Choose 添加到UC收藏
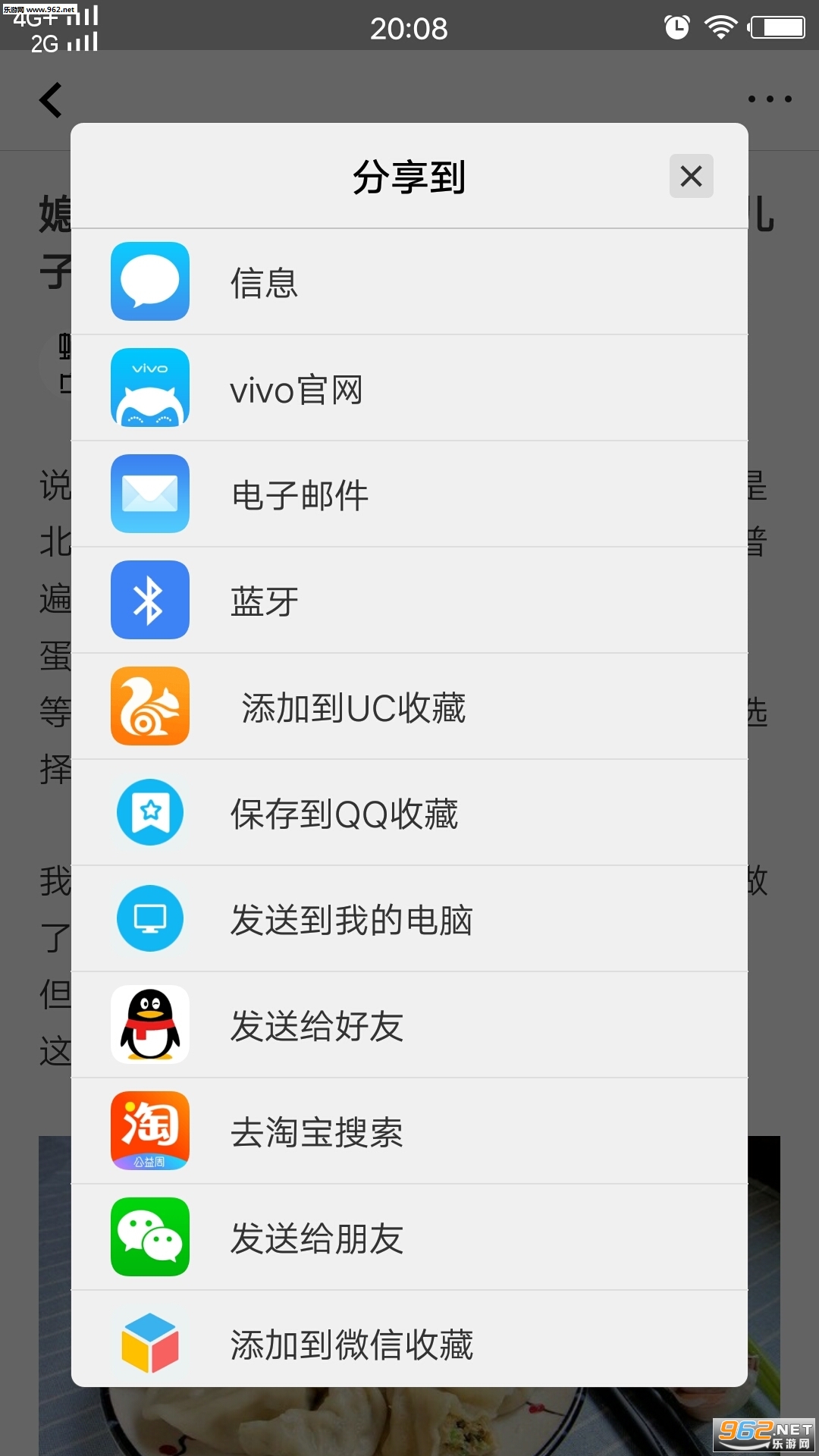819x1456 pixels. coord(409,707)
